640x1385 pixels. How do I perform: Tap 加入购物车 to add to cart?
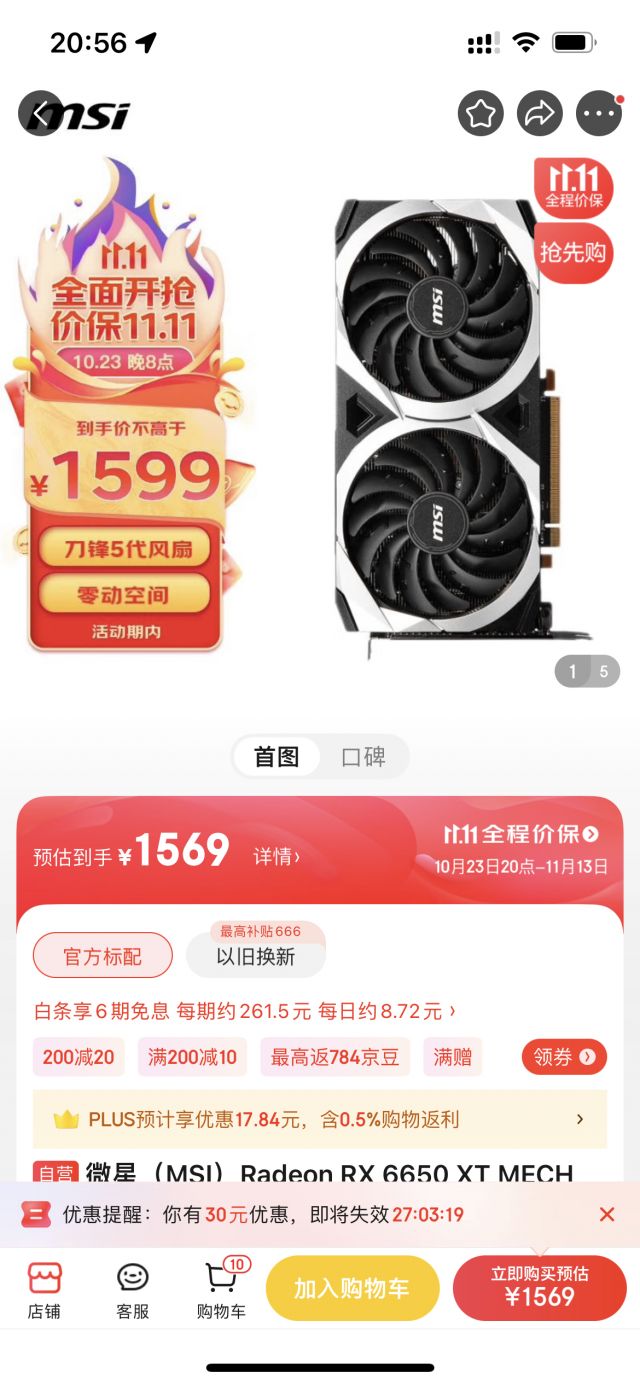[352, 1288]
